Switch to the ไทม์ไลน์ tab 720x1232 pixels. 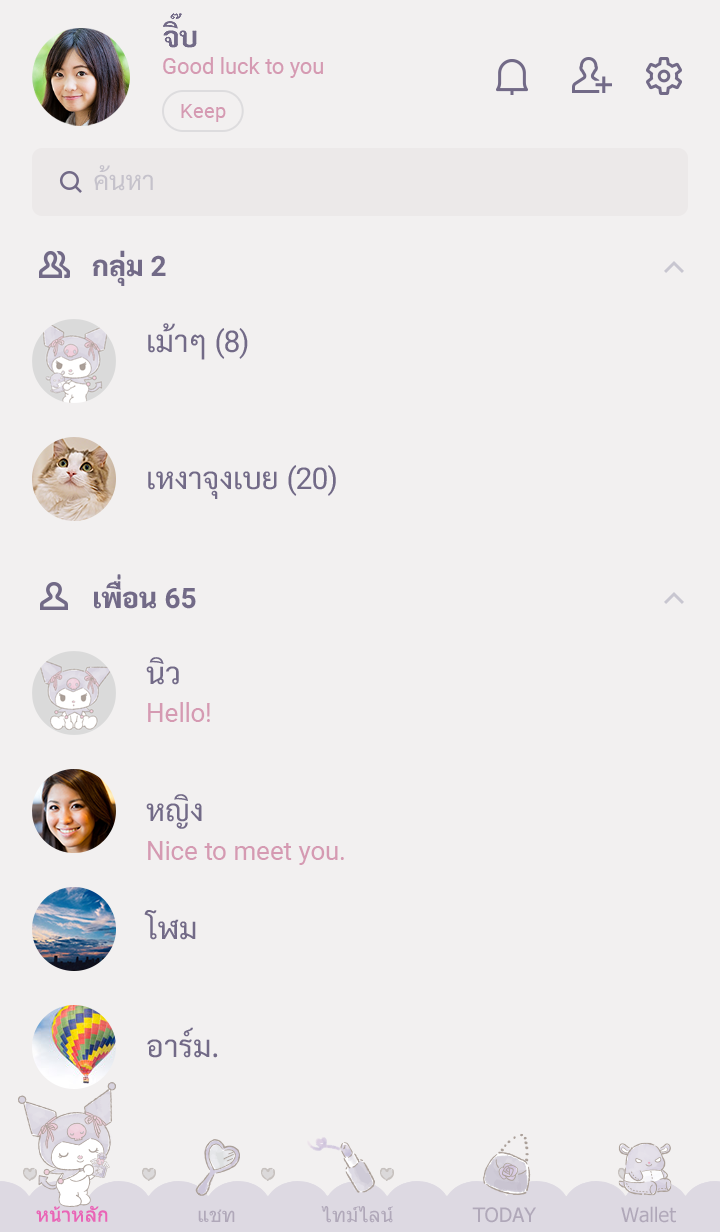point(358,1190)
